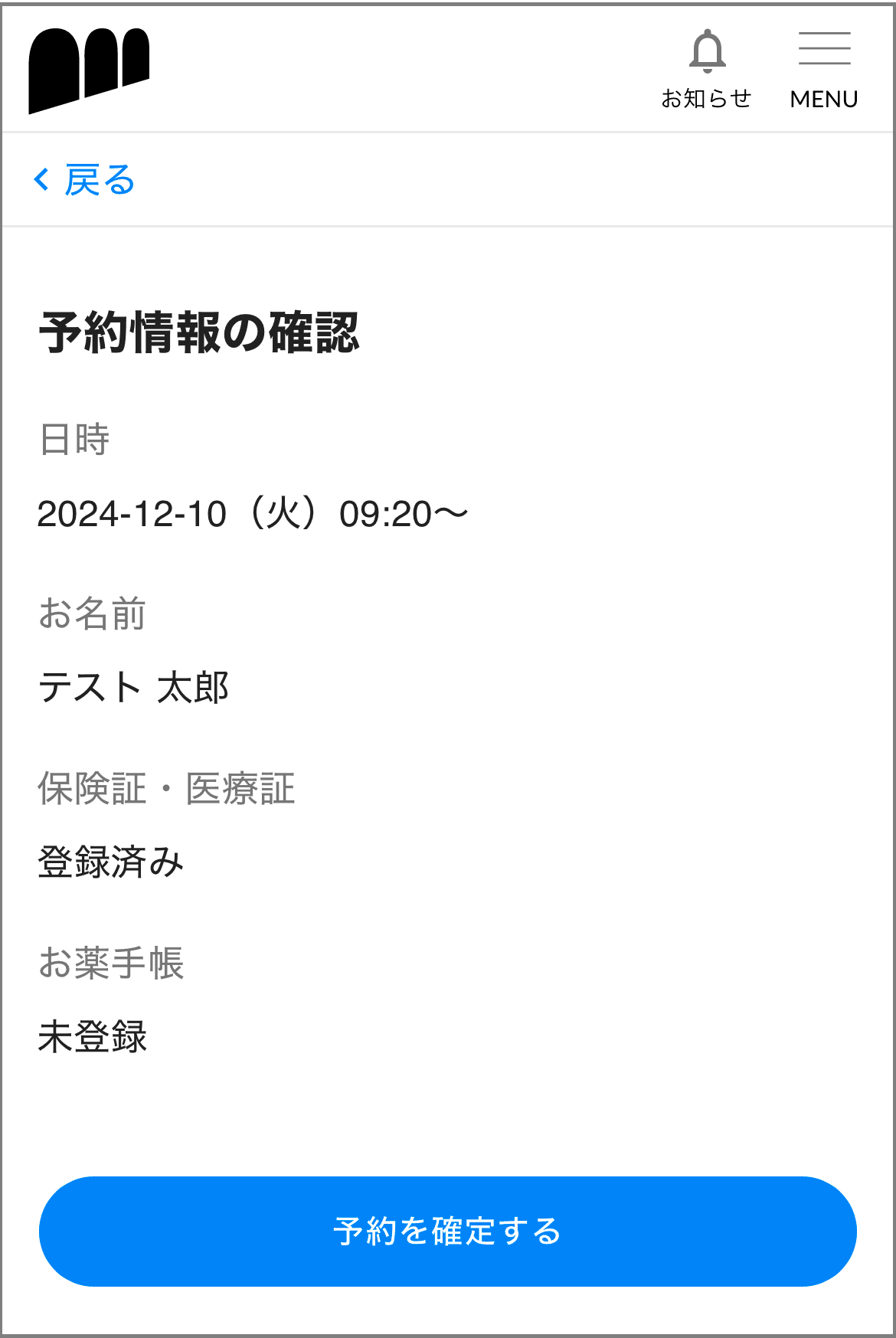Open the お知らせ notifications bell
The image size is (896, 1338).
[706, 69]
